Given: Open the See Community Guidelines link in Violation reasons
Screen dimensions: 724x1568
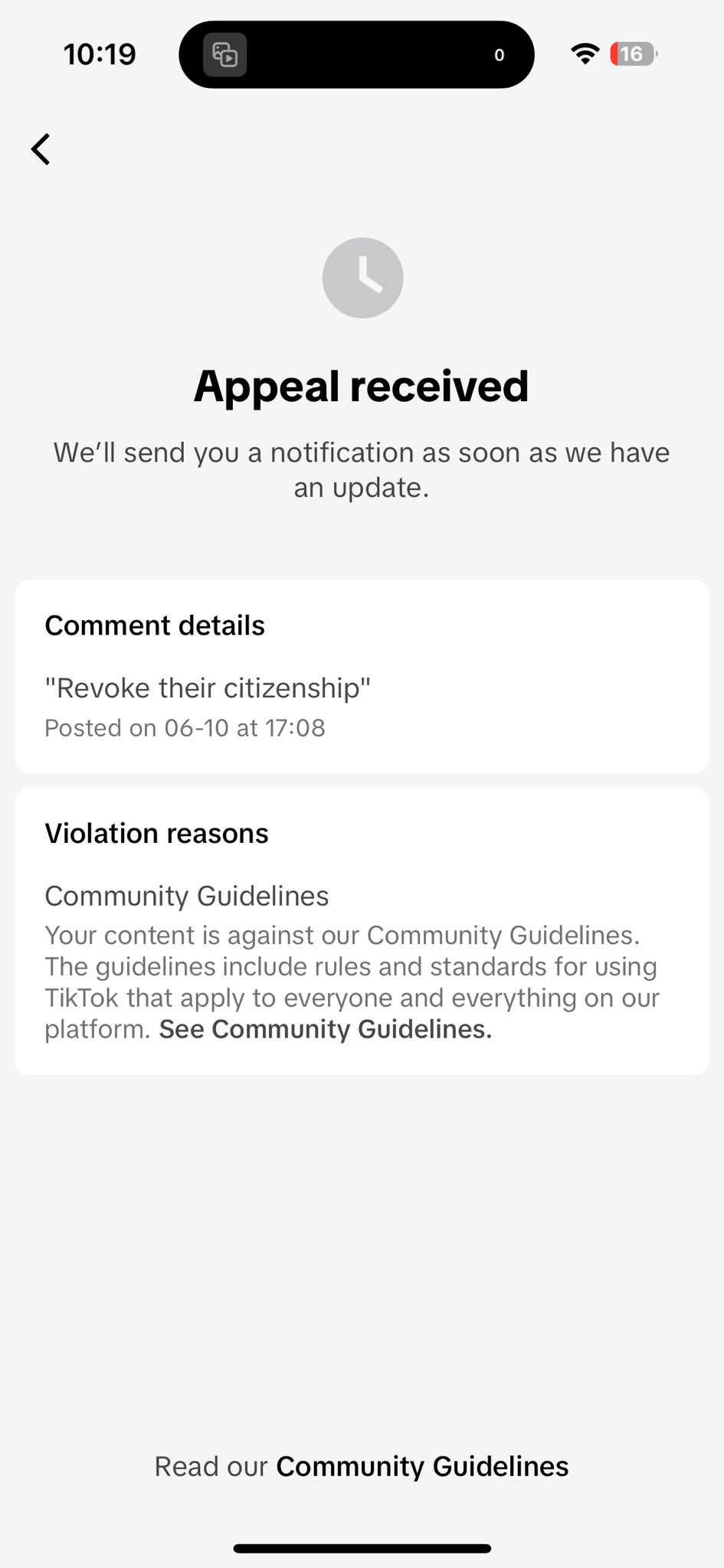Looking at the screenshot, I should tap(326, 1030).
